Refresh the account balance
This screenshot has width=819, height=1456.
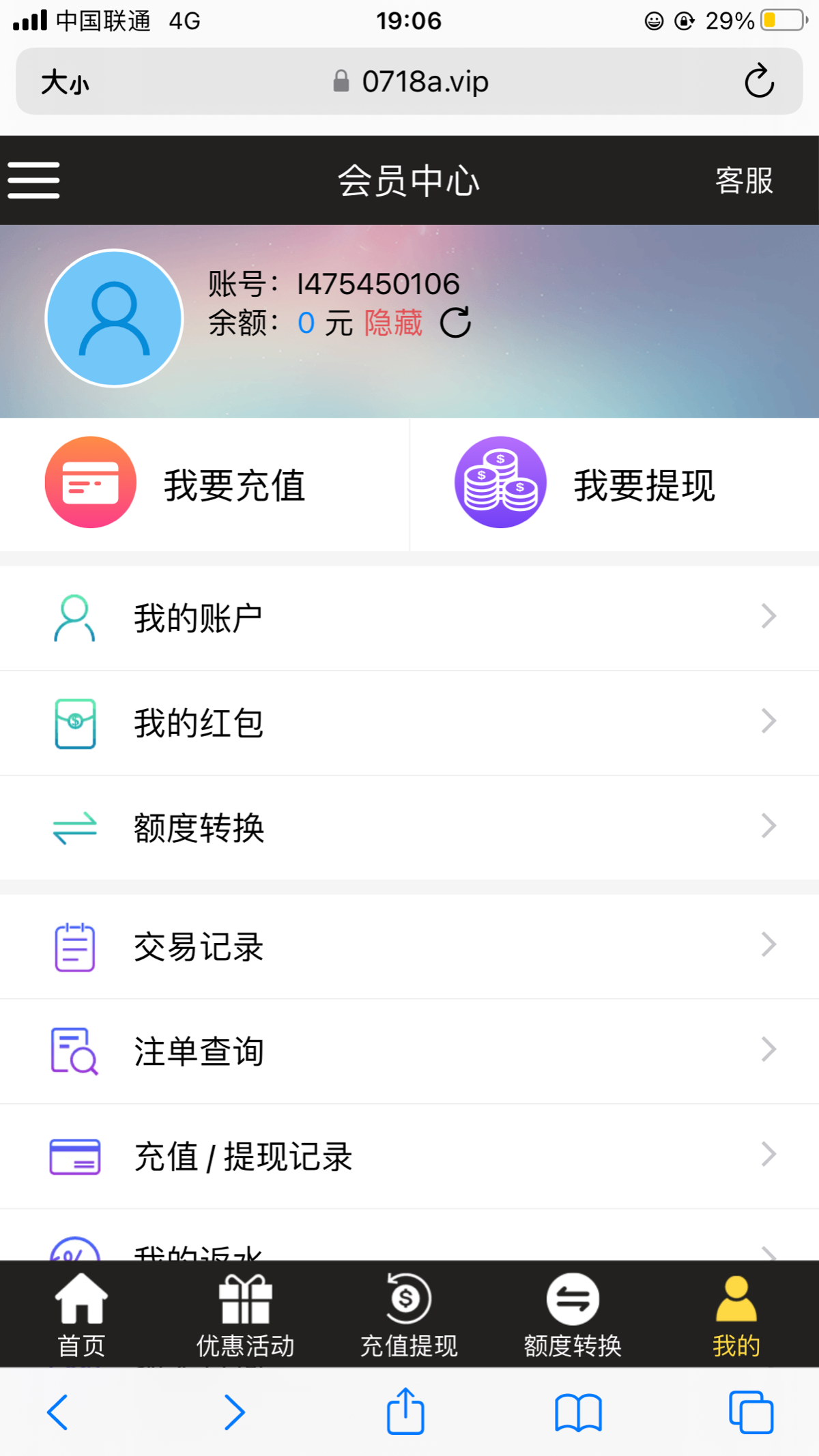click(455, 323)
